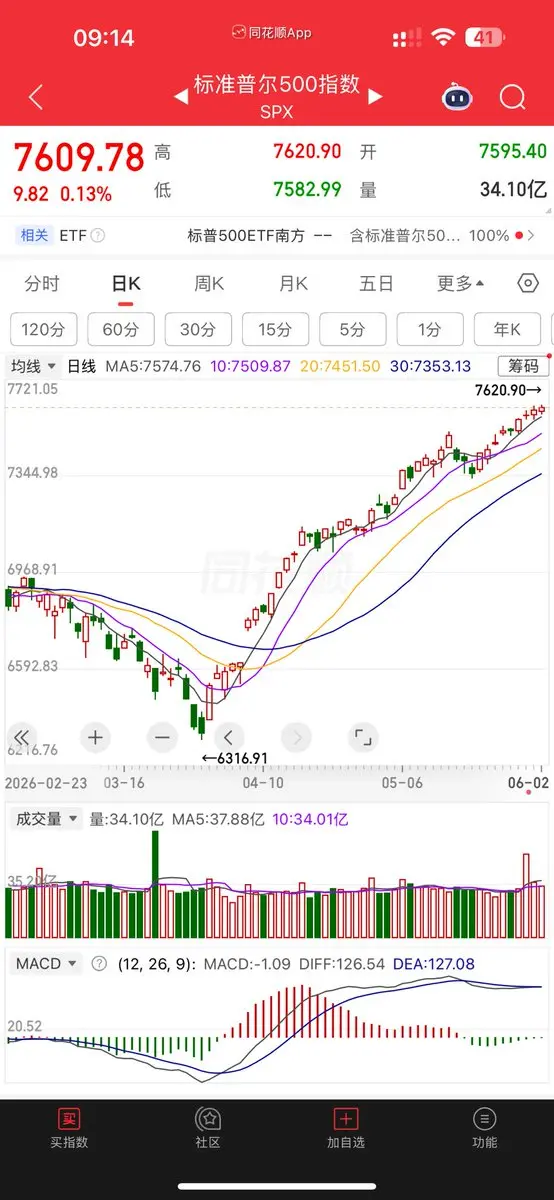554x1200 pixels.
Task: Switch to the 五日 tab
Action: (x=376, y=284)
